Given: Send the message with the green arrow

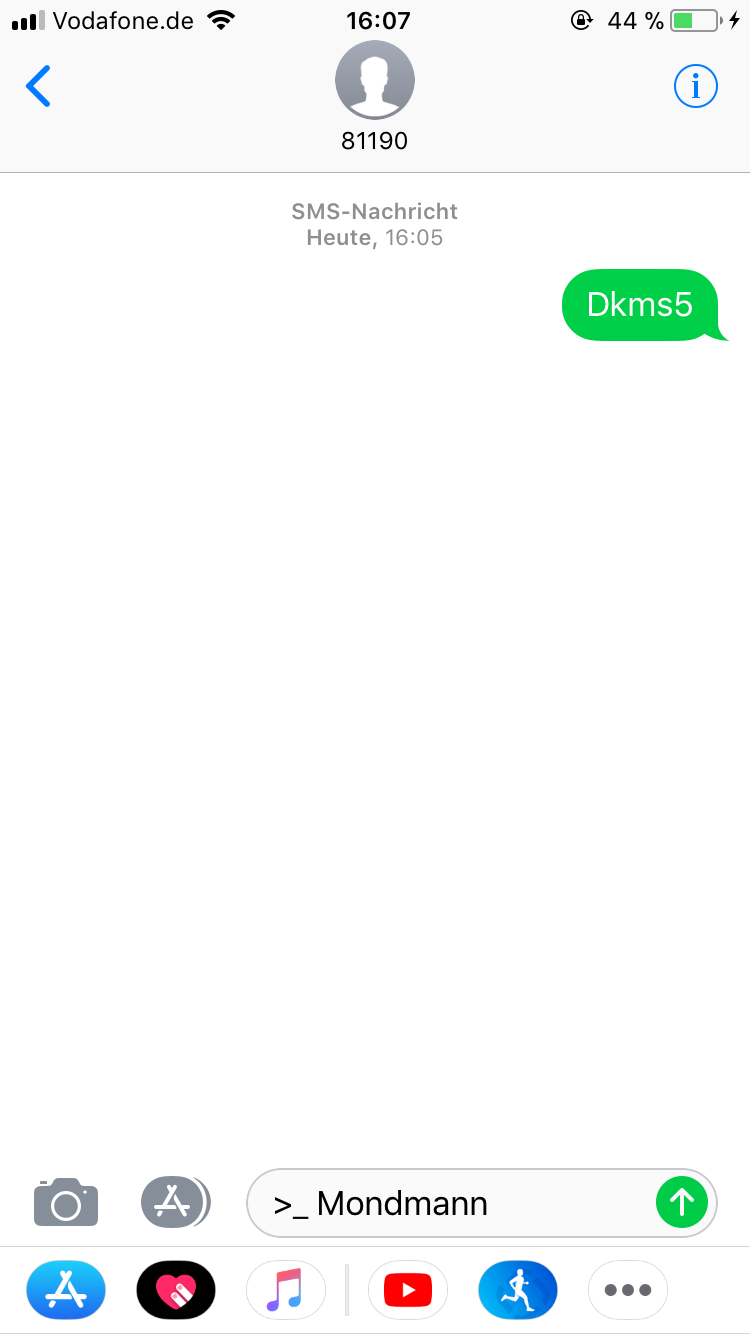Looking at the screenshot, I should click(x=682, y=1202).
